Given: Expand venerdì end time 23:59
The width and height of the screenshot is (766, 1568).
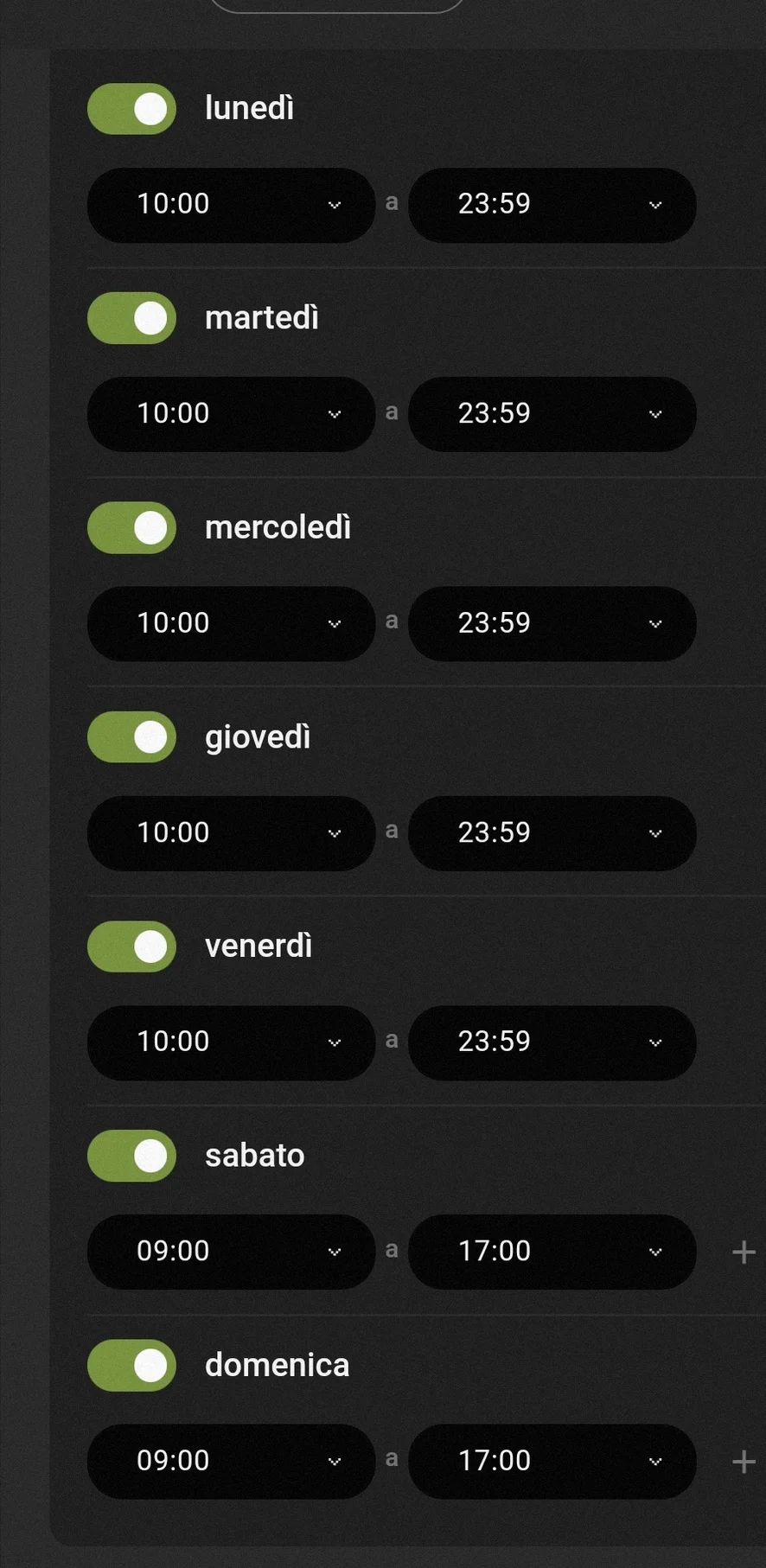Looking at the screenshot, I should [552, 1042].
